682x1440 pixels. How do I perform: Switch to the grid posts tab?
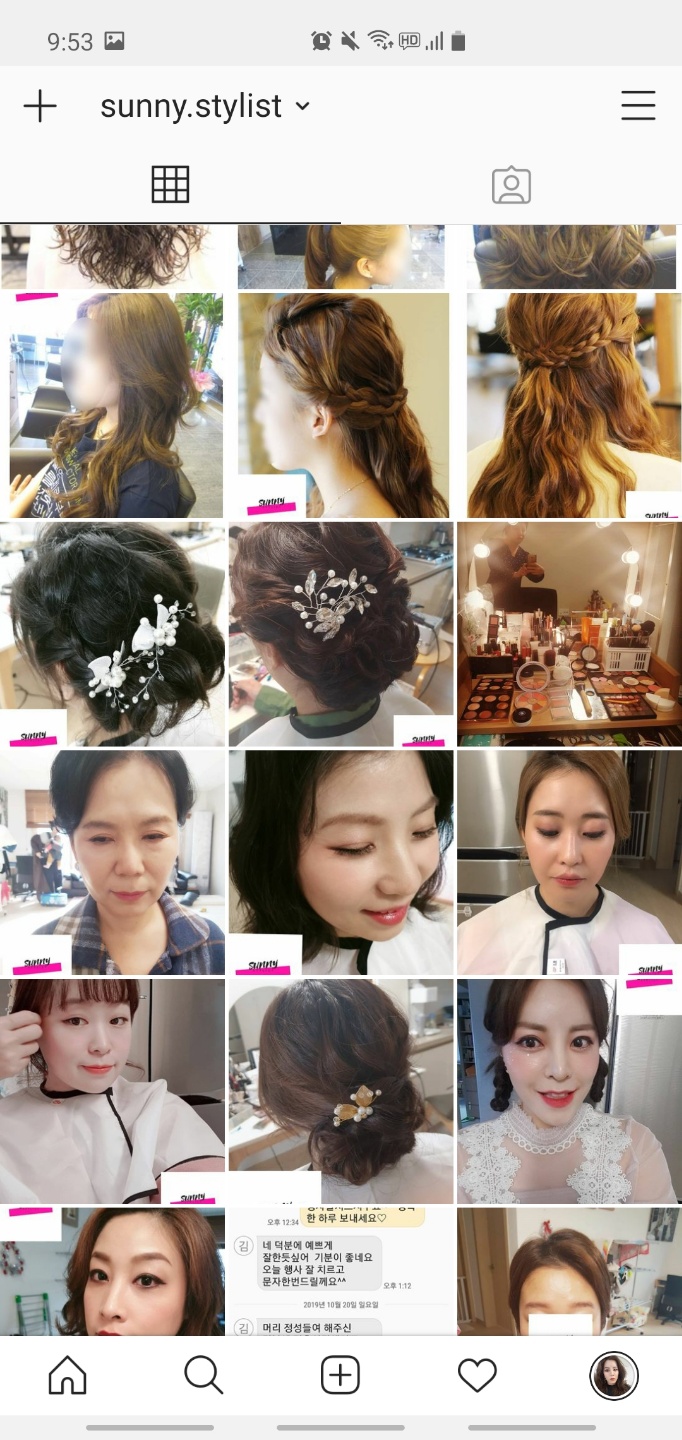pos(170,185)
